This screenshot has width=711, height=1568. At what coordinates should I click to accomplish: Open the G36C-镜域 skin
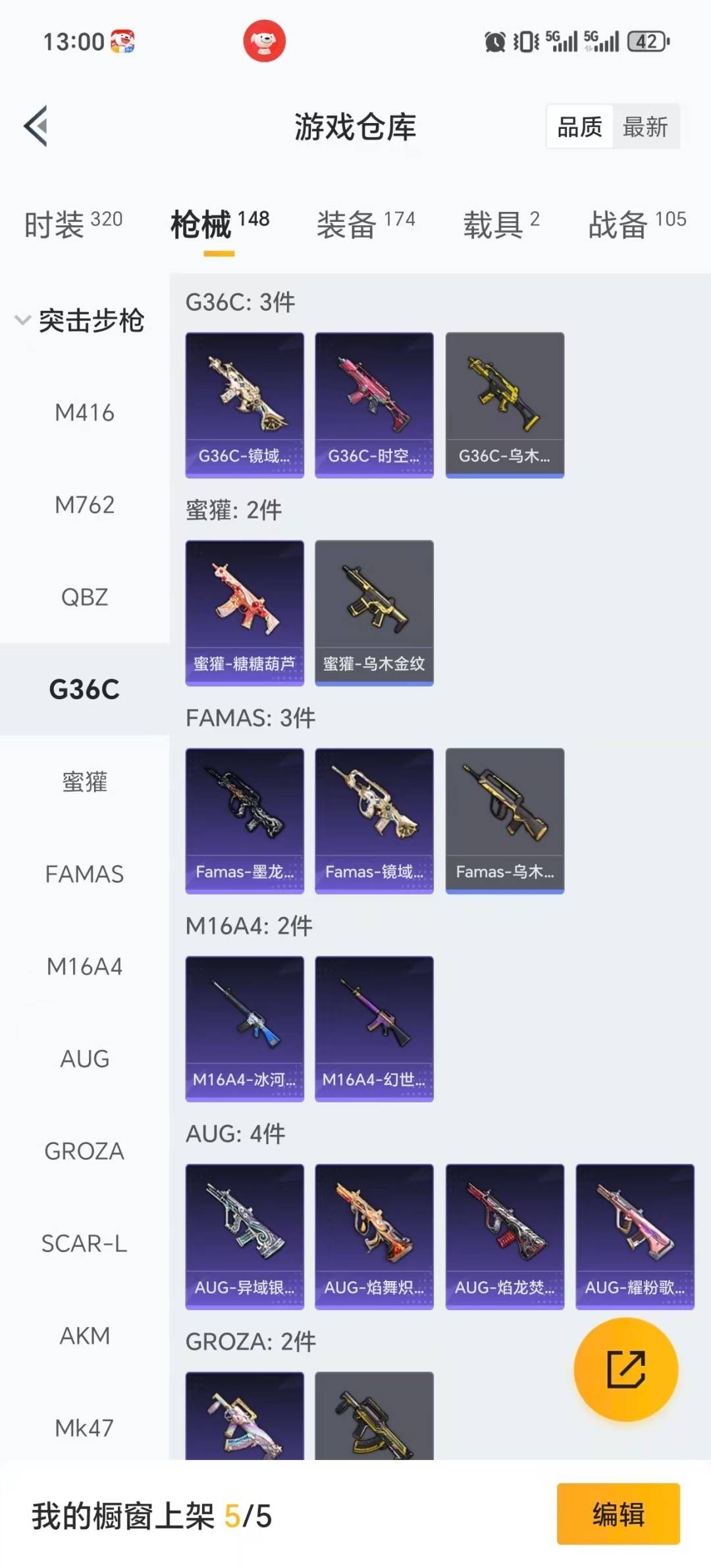(244, 405)
